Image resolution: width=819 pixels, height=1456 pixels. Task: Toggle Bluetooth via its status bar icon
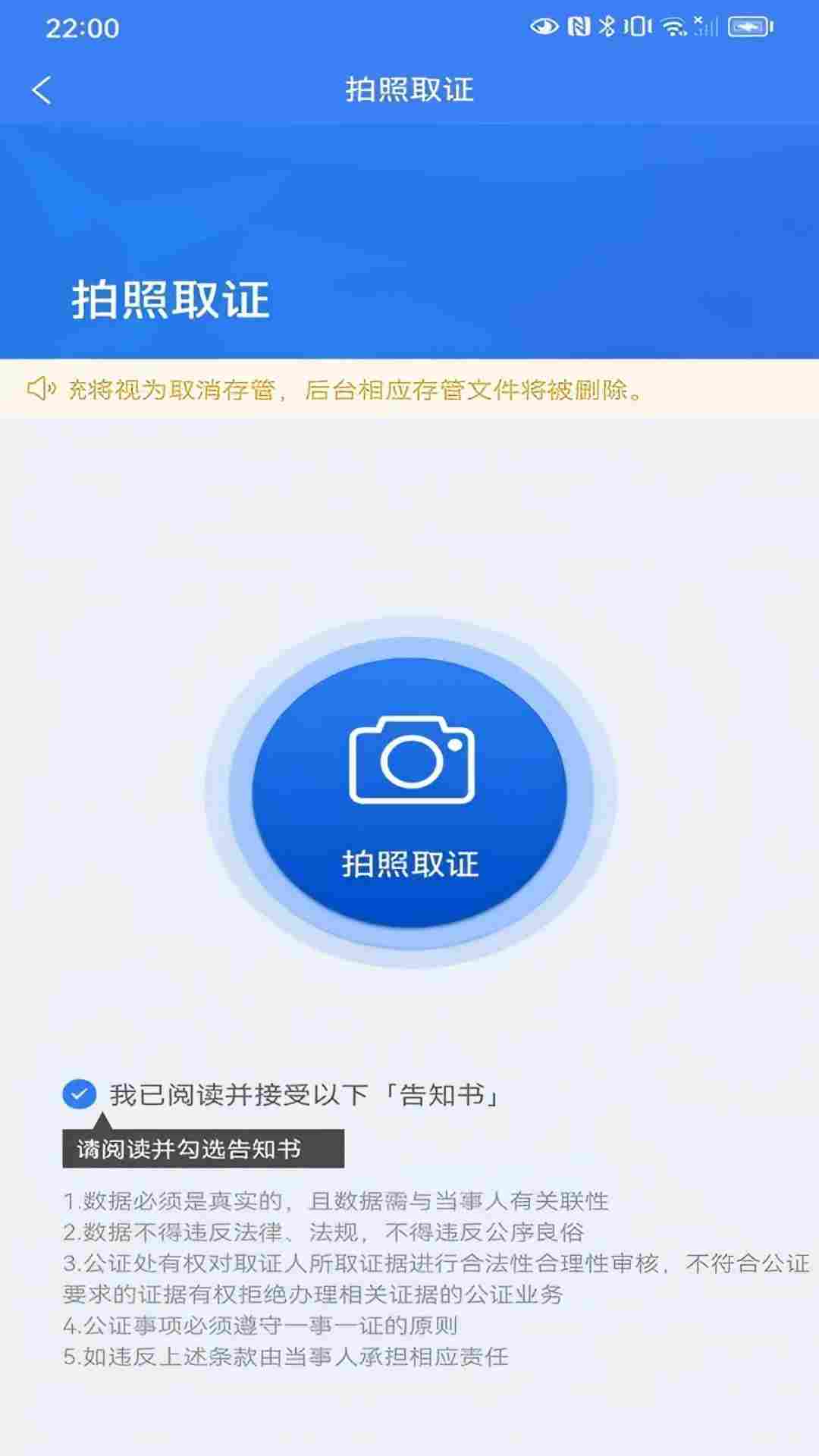point(607,27)
